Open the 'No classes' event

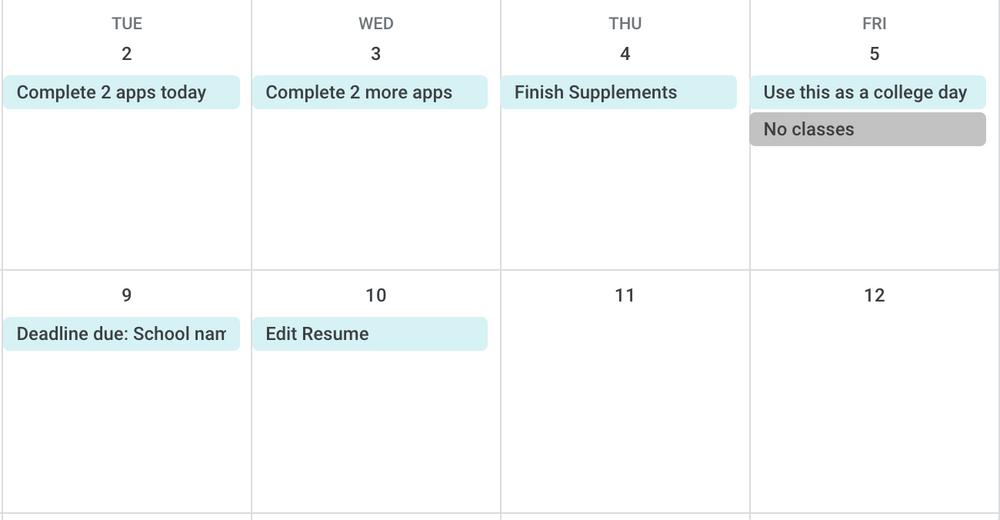point(867,129)
